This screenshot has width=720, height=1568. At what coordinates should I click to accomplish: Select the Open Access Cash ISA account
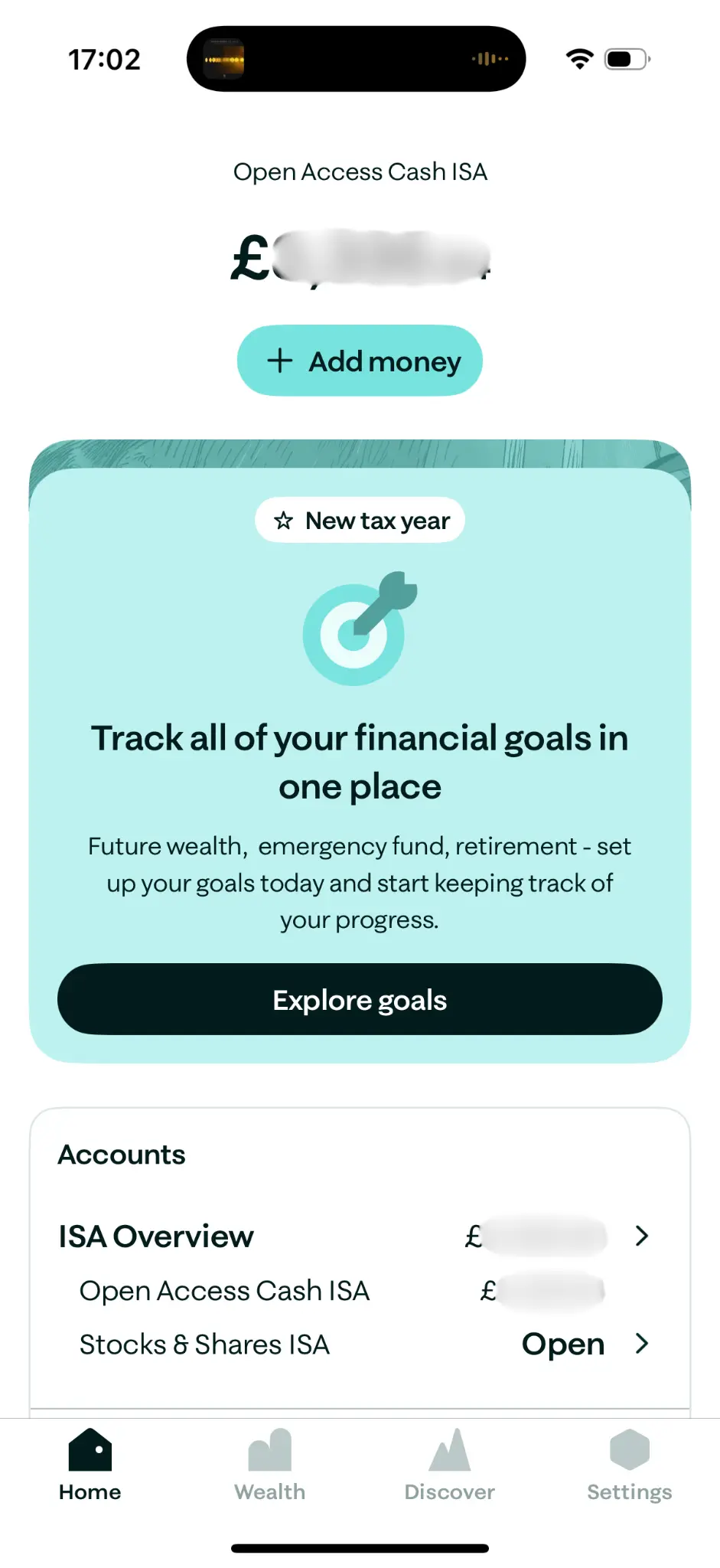224,1291
